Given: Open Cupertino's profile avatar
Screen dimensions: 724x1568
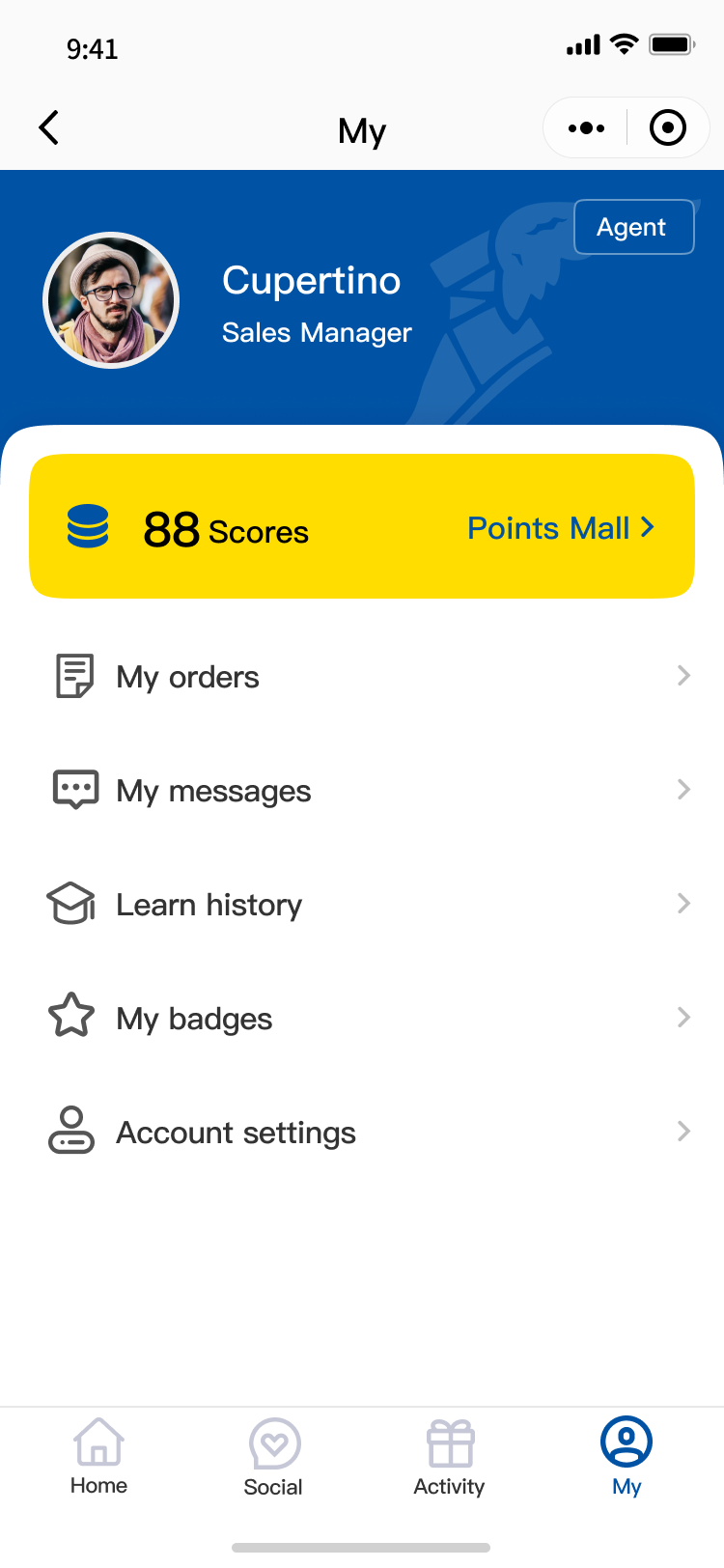Looking at the screenshot, I should [x=111, y=300].
